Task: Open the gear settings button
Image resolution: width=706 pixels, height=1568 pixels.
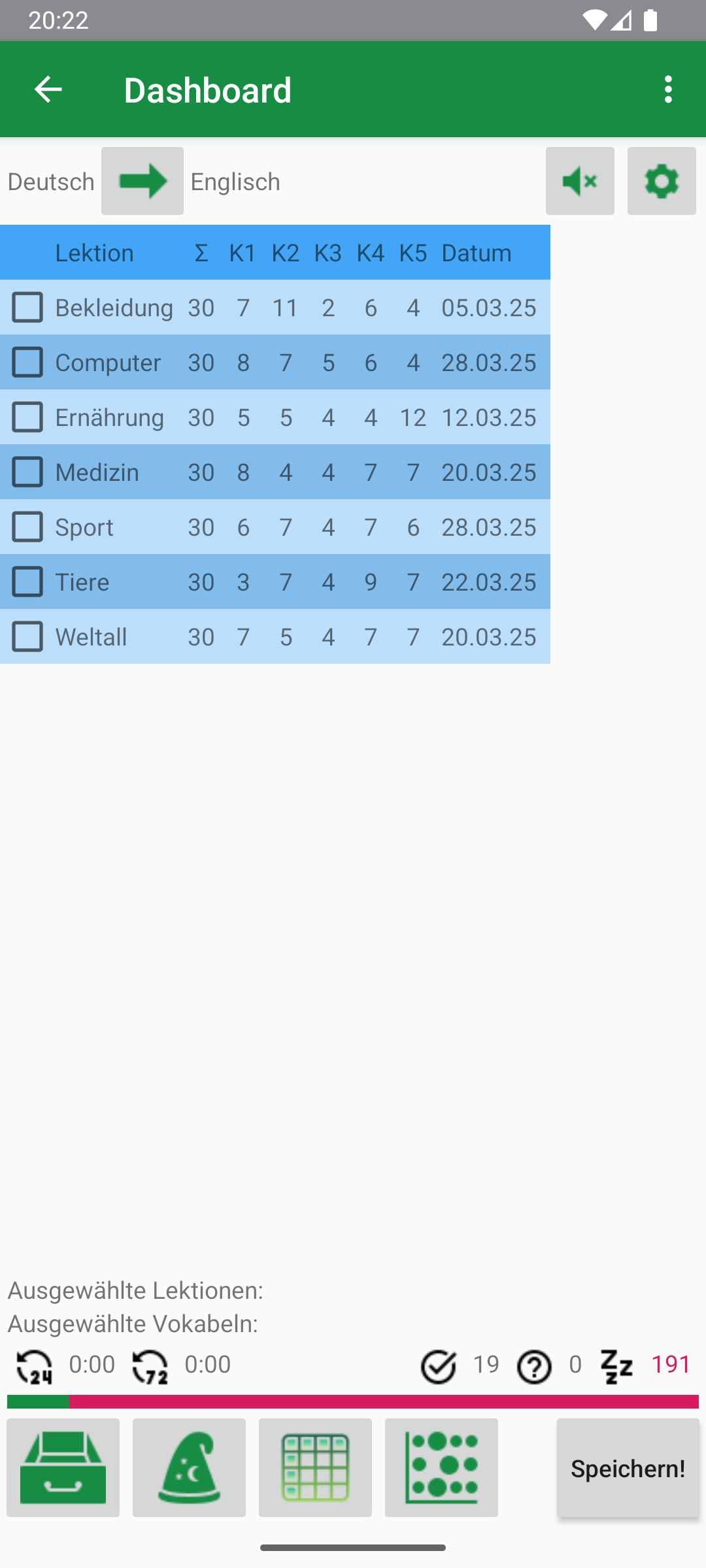Action: (x=662, y=181)
